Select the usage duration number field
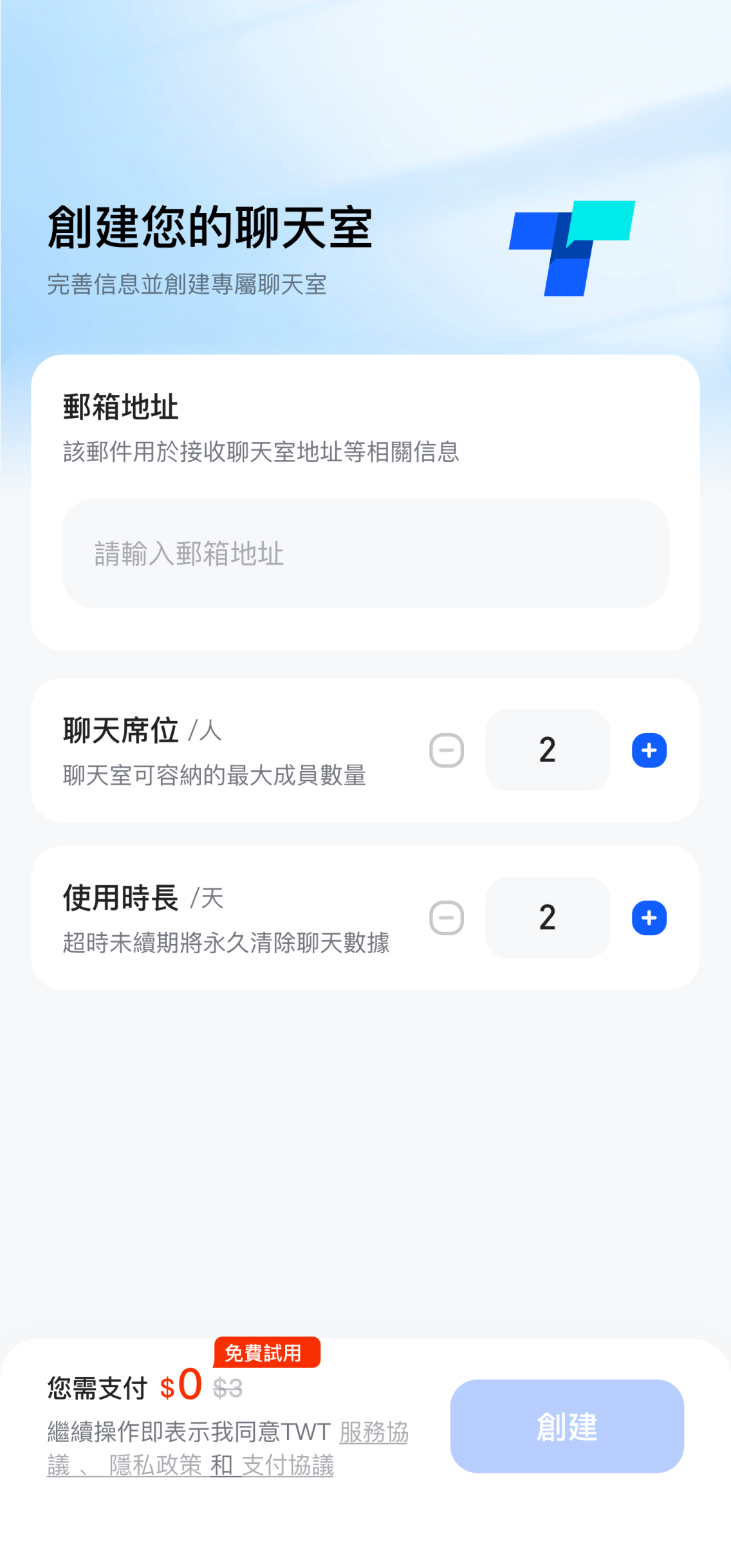The height and width of the screenshot is (1568, 731). click(547, 918)
